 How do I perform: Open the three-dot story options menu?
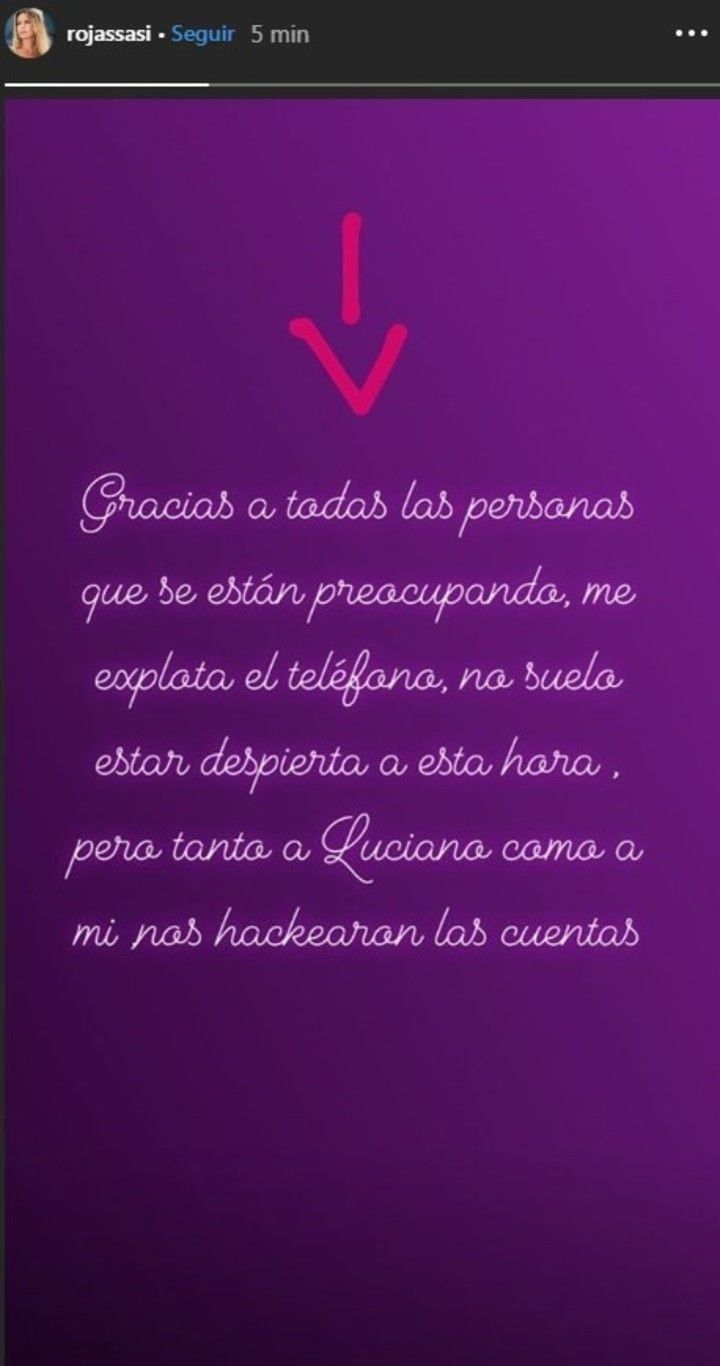(x=691, y=33)
